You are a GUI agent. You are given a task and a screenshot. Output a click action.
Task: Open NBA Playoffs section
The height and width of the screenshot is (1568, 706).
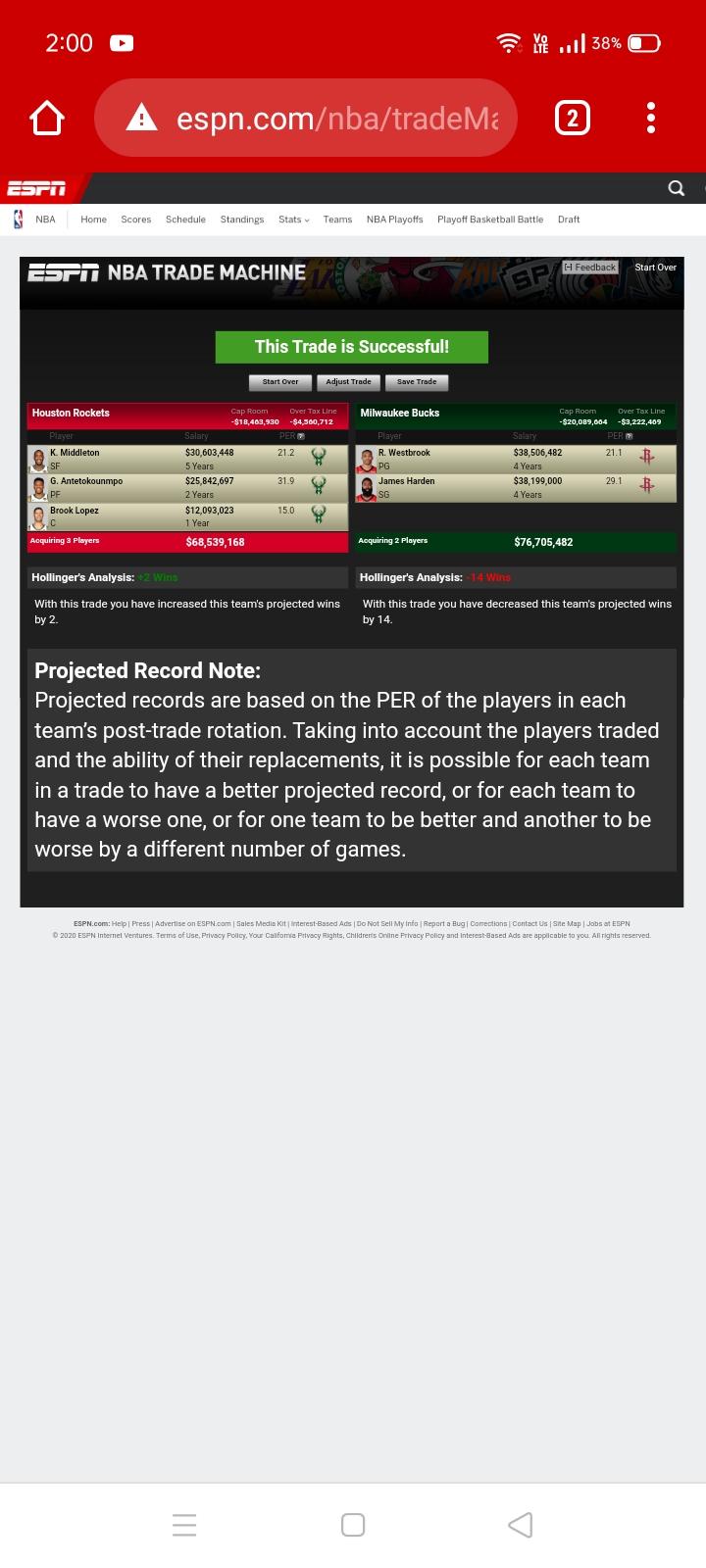[x=395, y=220]
